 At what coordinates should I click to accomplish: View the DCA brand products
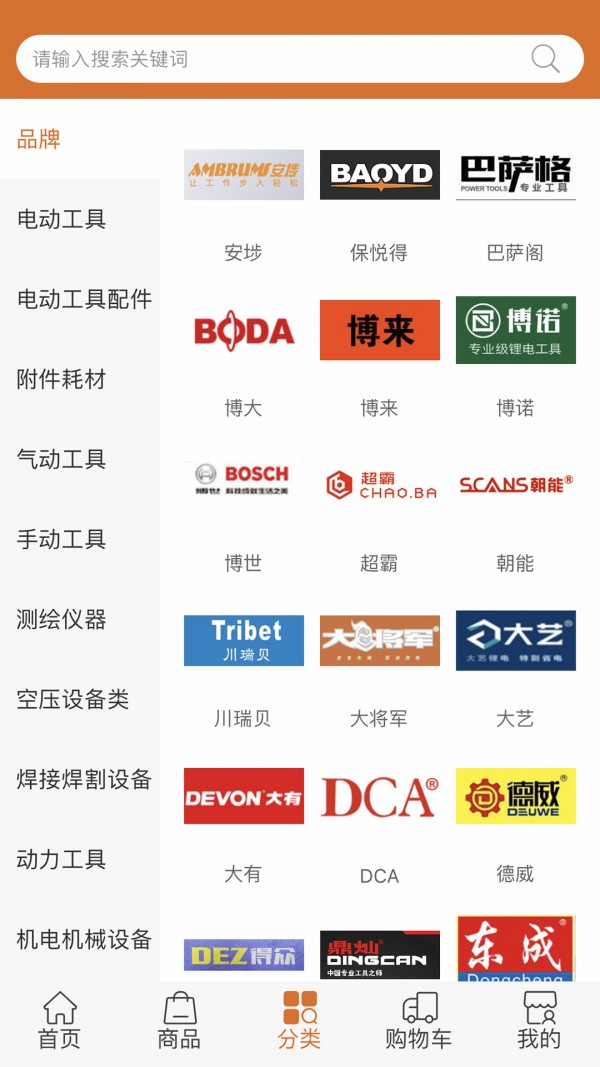(x=379, y=797)
